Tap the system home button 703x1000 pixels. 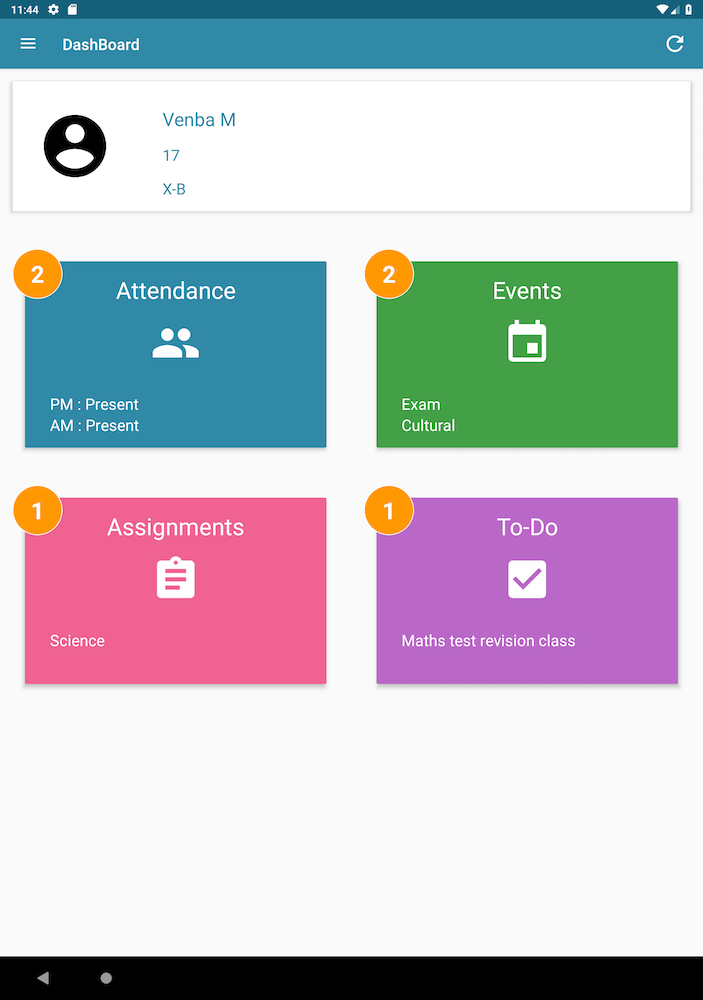pyautogui.click(x=106, y=978)
